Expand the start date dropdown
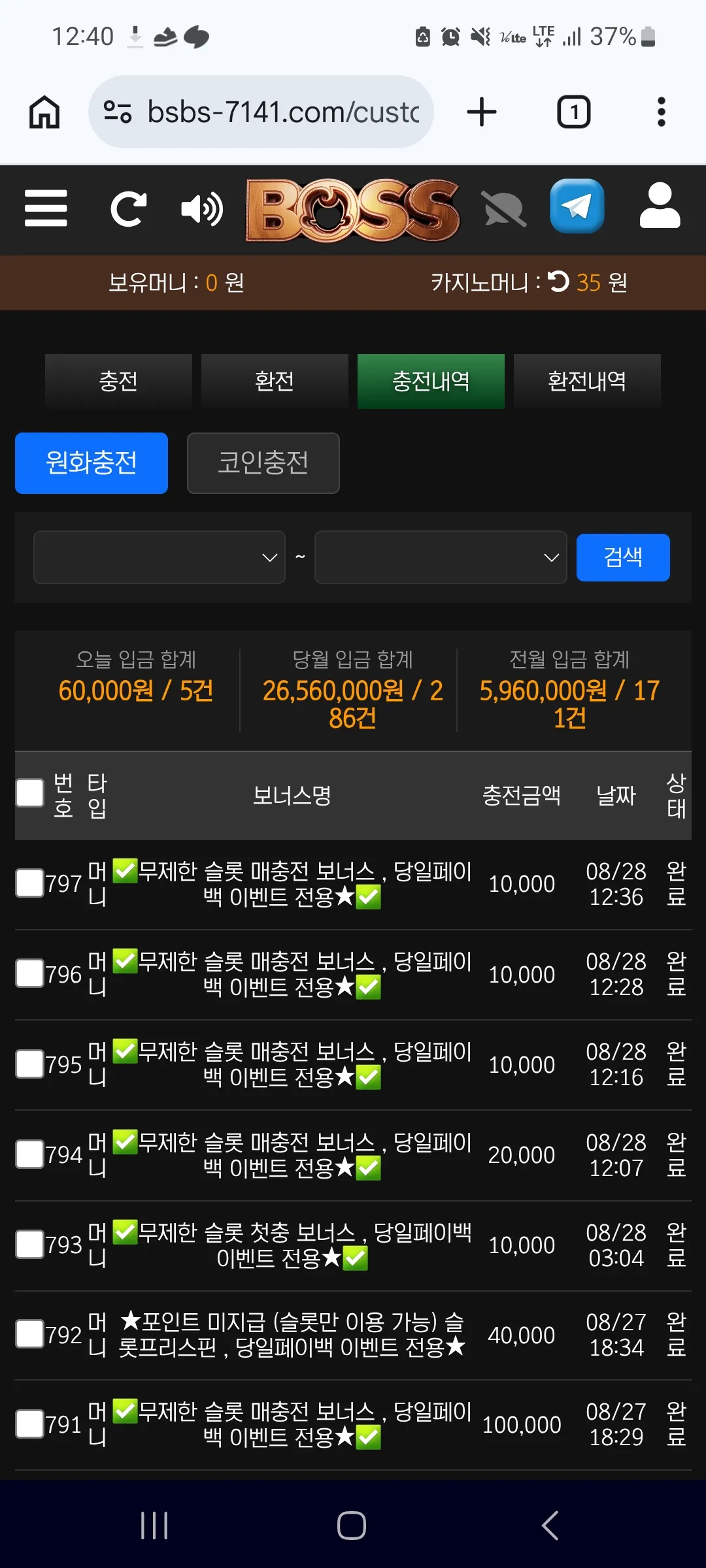This screenshot has width=706, height=1568. click(x=160, y=557)
